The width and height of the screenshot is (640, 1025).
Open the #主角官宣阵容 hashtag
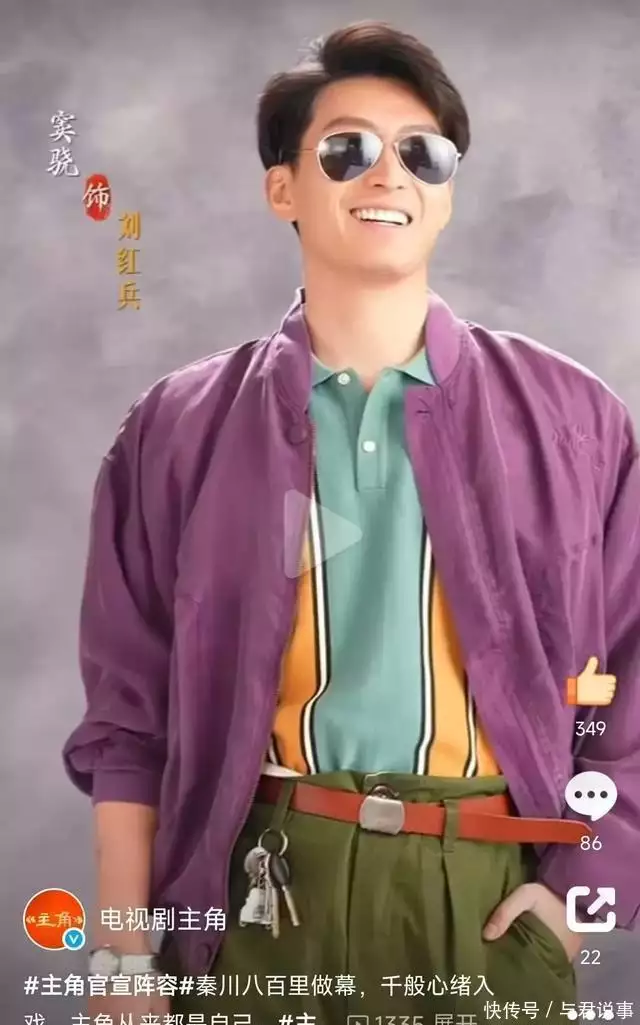(x=100, y=985)
